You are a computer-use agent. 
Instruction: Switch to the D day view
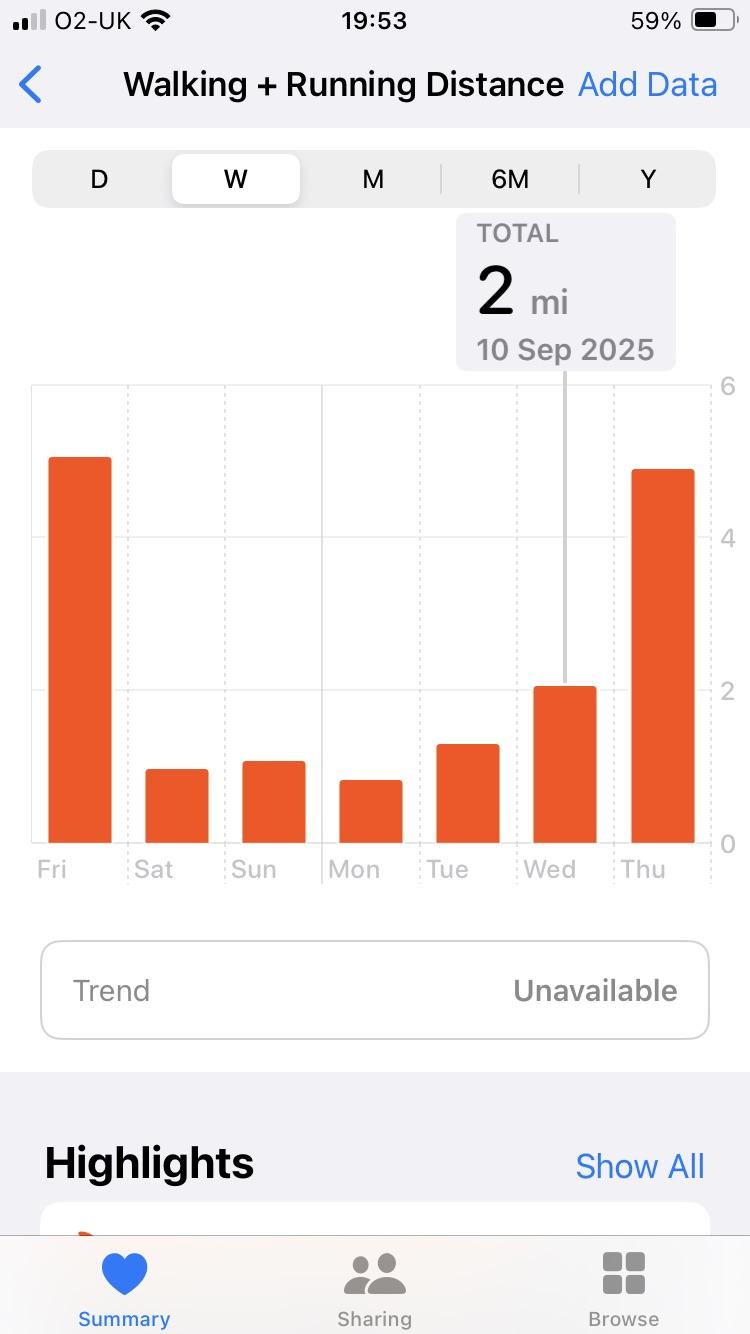99,179
